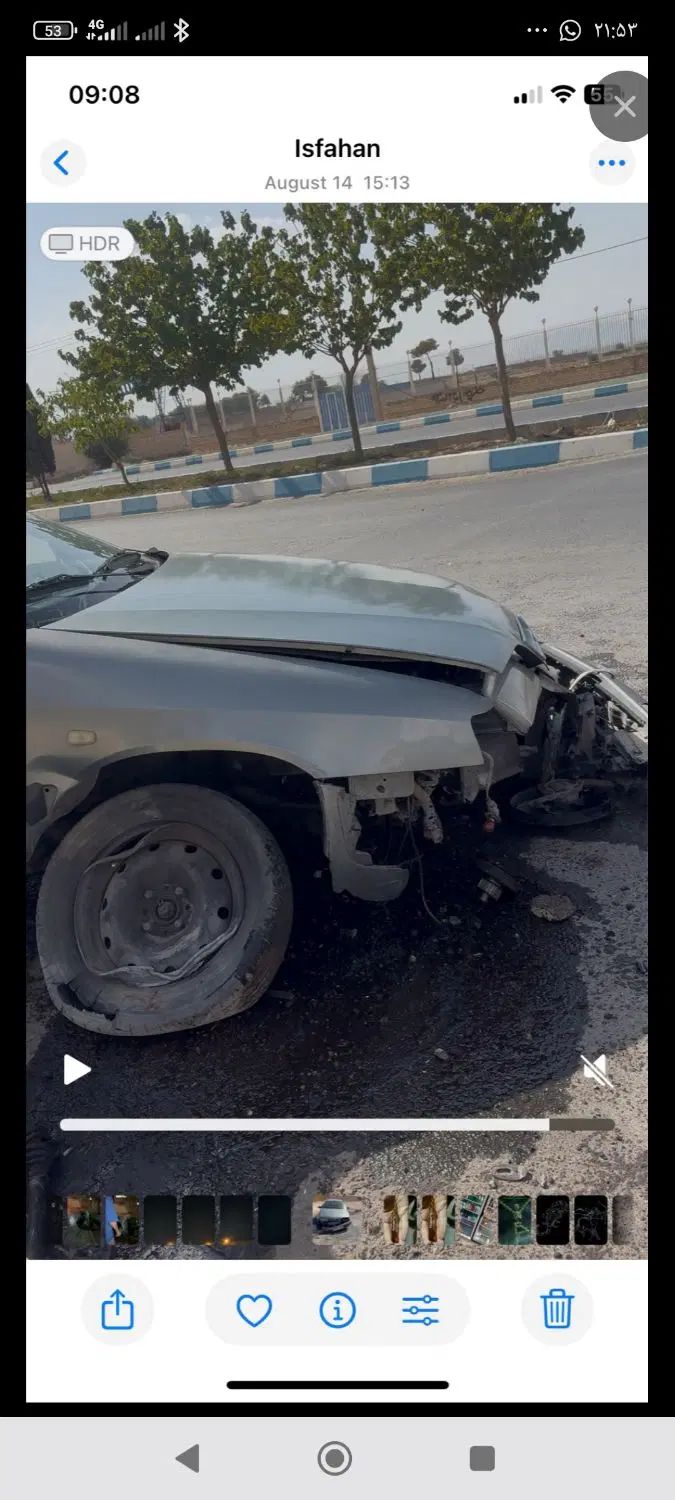Tap the system back button

[x=187, y=1458]
